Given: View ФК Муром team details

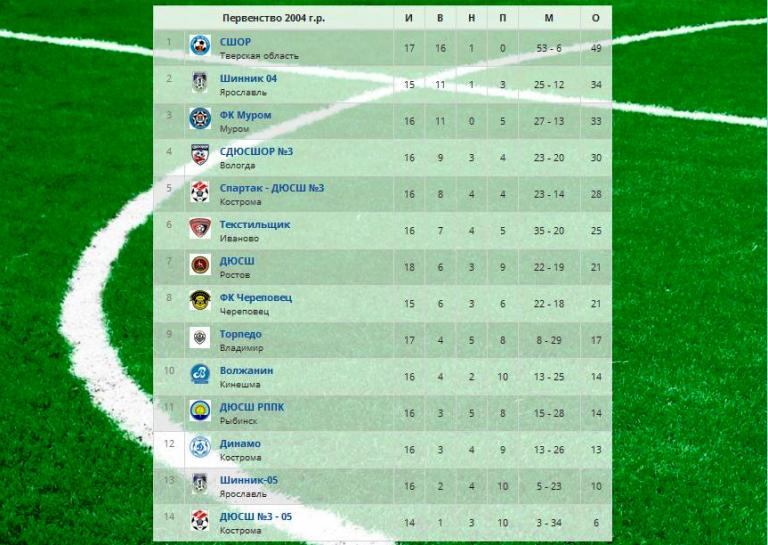Looking at the screenshot, I should (x=245, y=115).
